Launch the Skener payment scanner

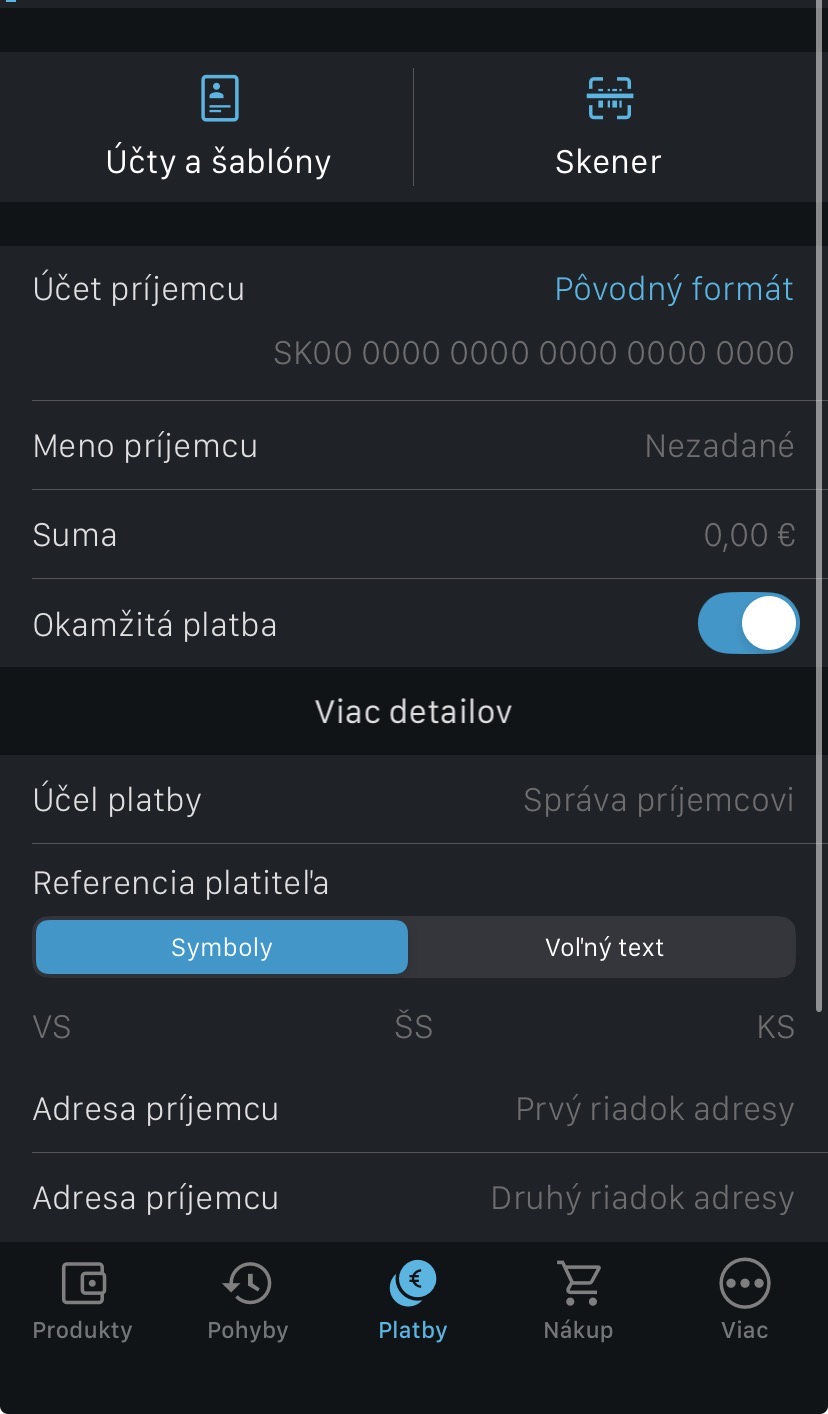608,127
